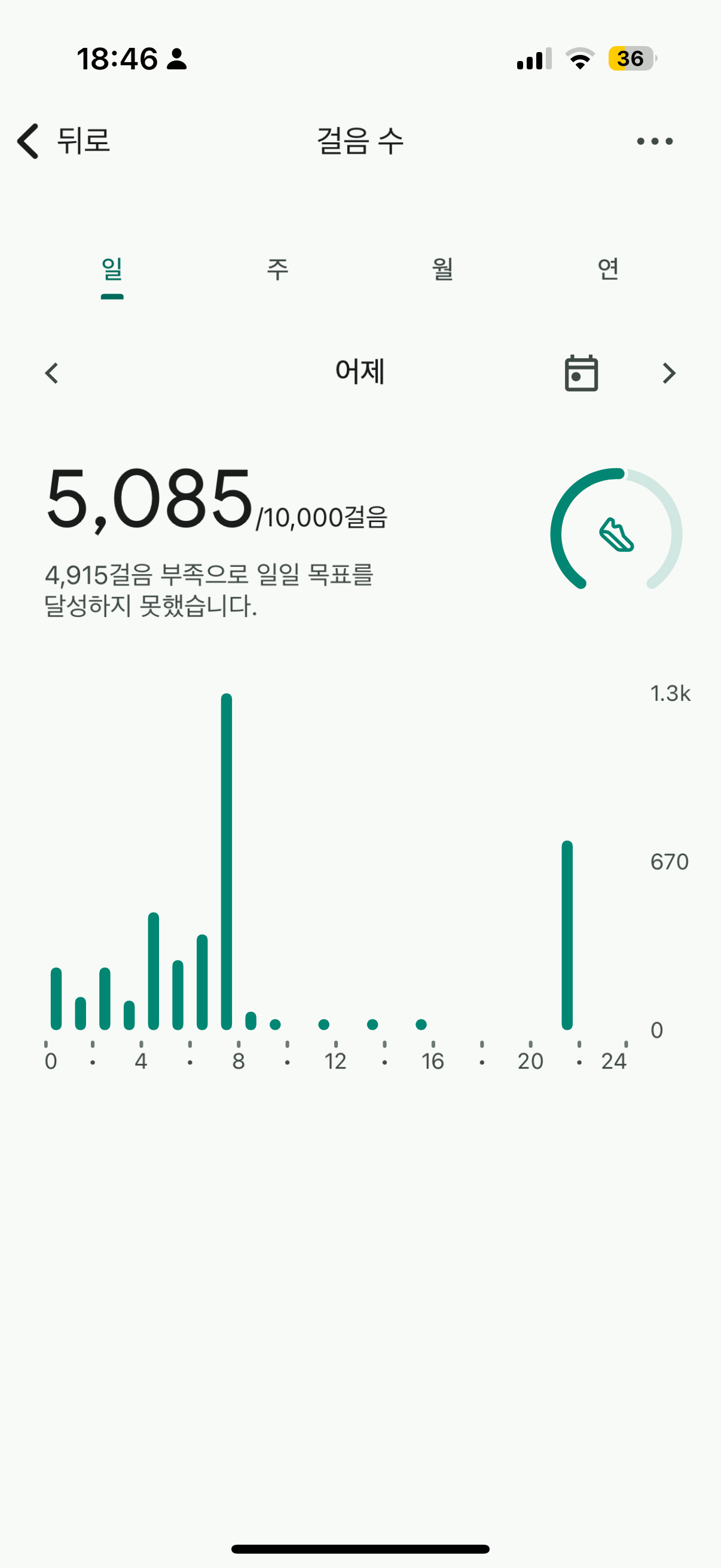Open the three-dot overflow menu

pos(654,141)
